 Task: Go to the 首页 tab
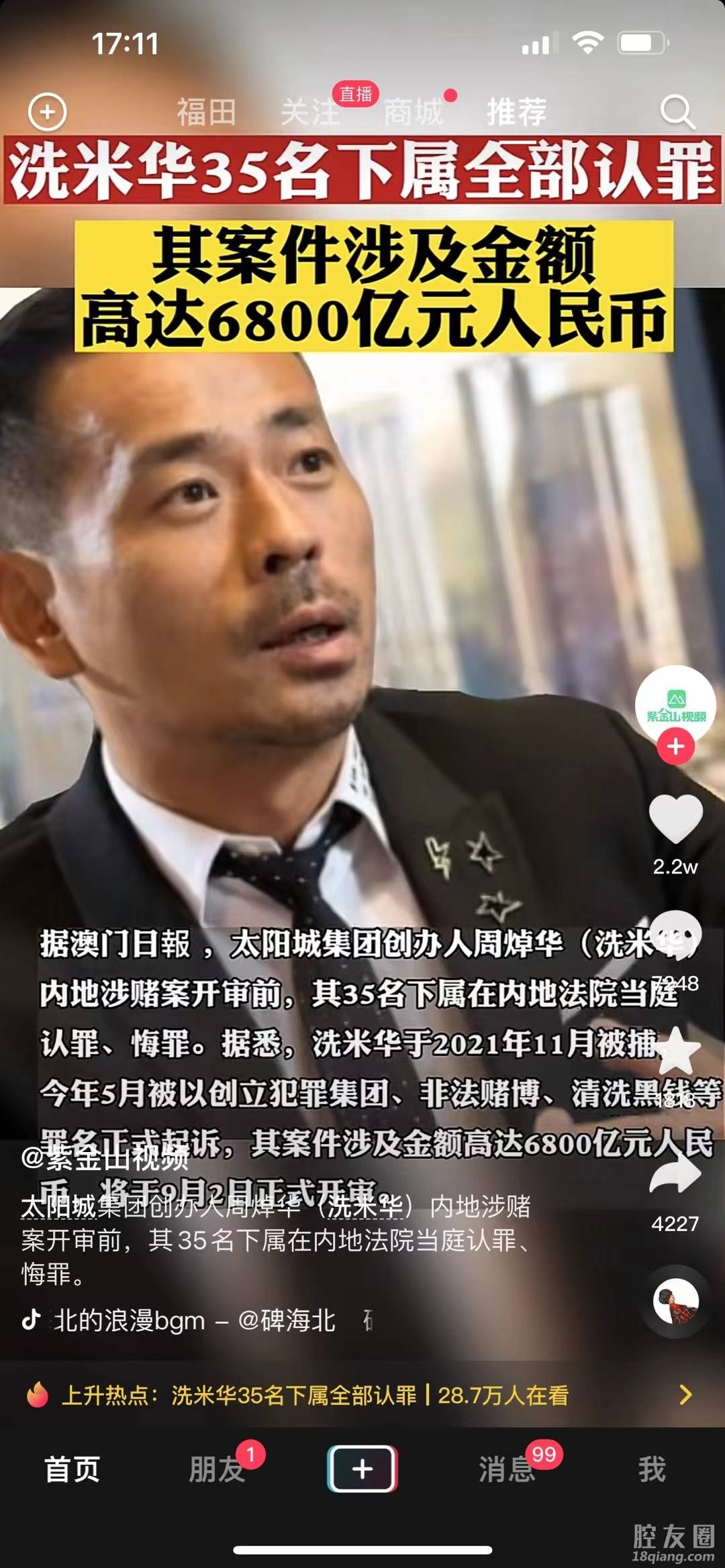[x=72, y=1469]
